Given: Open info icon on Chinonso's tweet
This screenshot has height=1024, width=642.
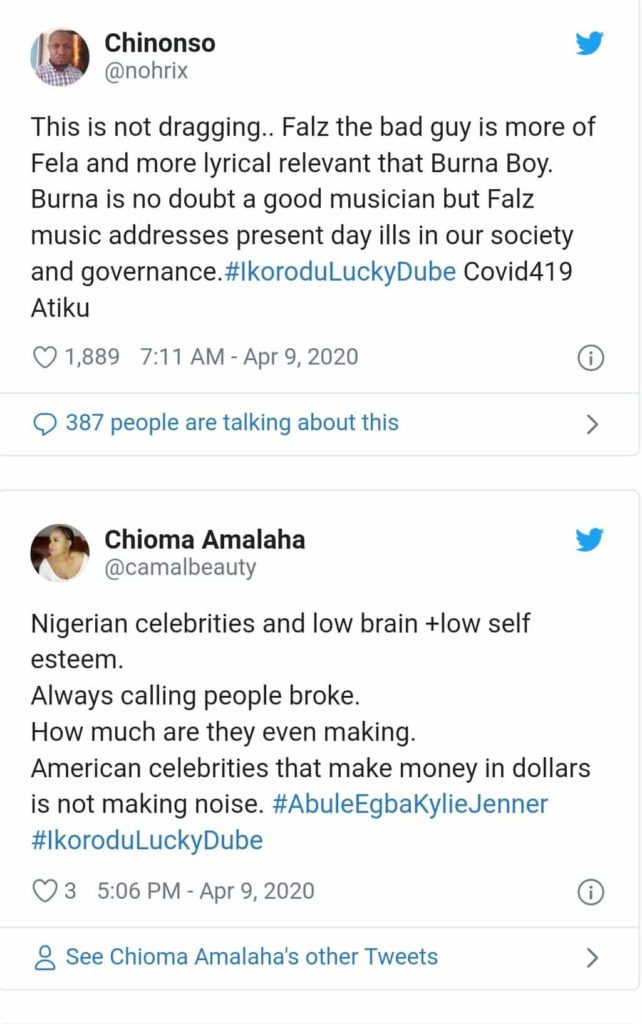Looking at the screenshot, I should pos(591,358).
